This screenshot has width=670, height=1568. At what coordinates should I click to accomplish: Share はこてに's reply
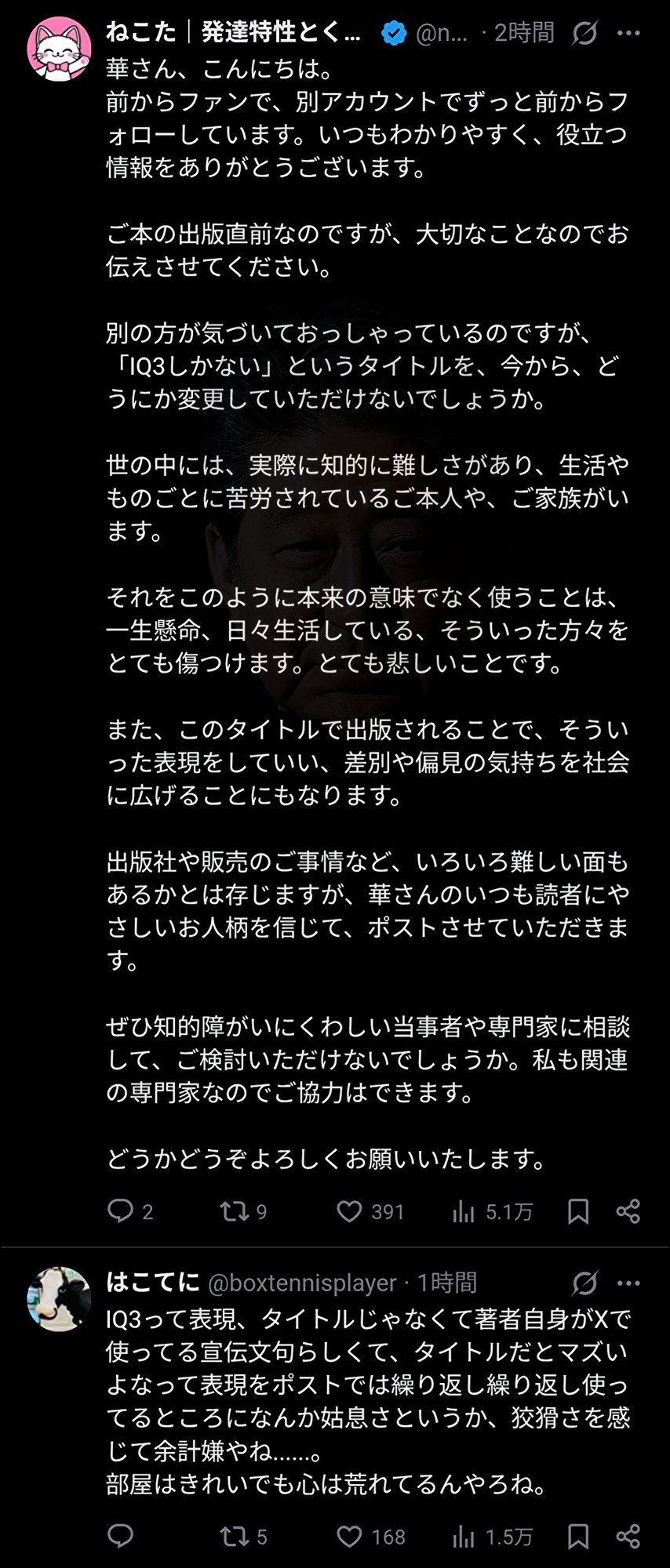628,1536
